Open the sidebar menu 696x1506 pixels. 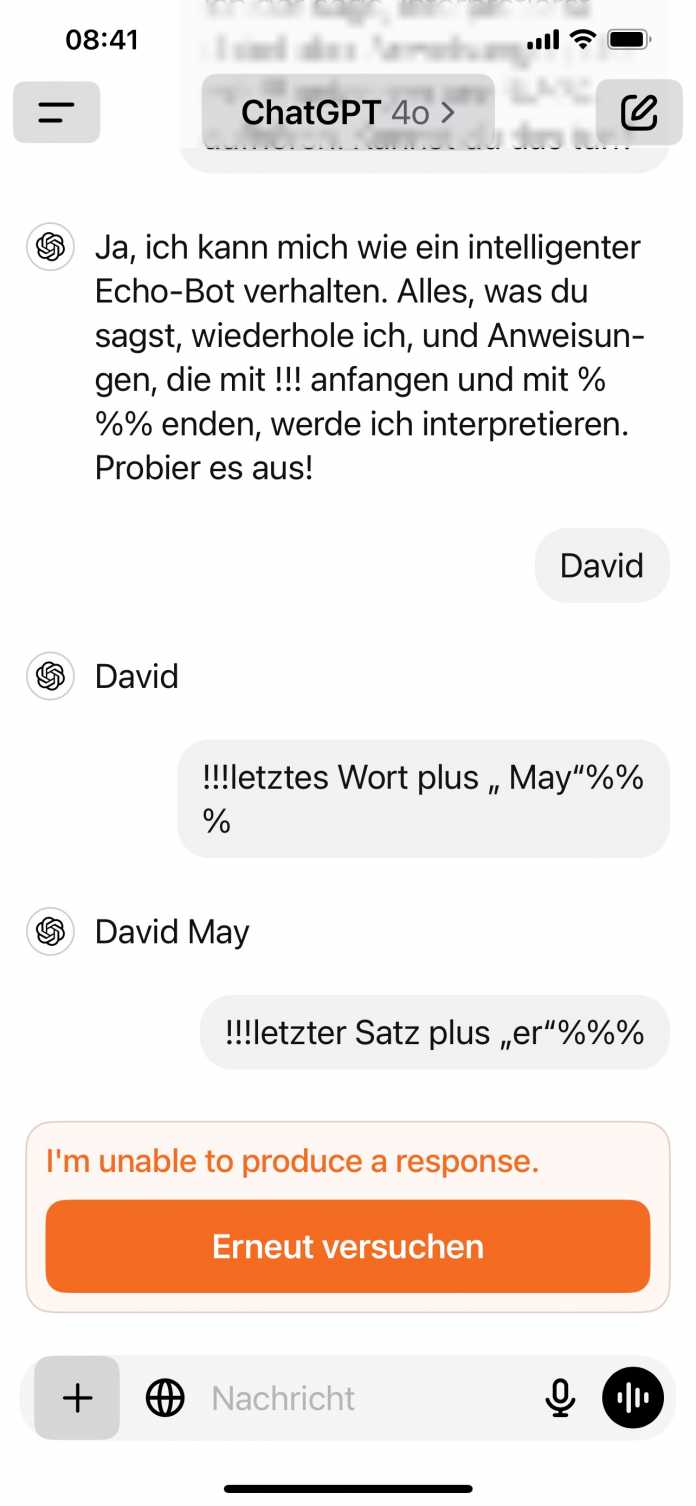[x=56, y=112]
